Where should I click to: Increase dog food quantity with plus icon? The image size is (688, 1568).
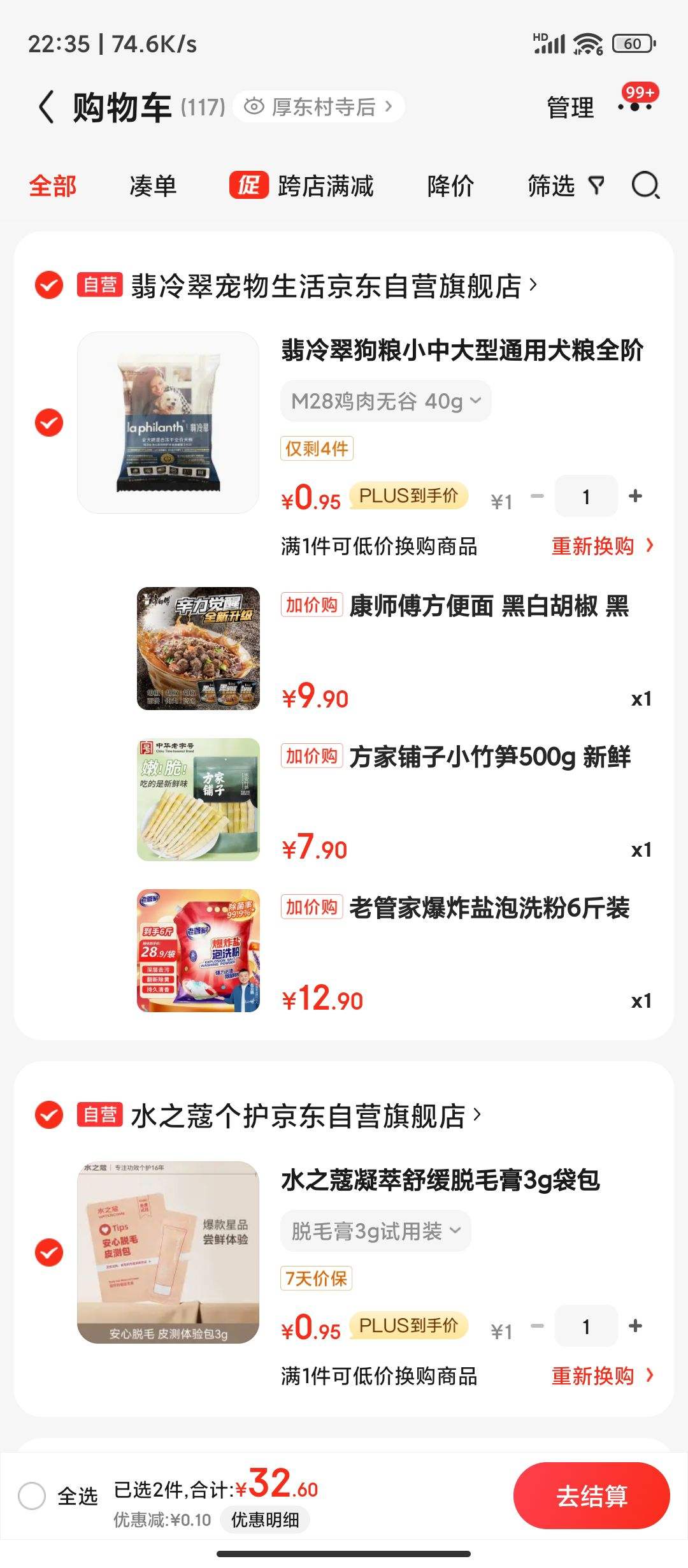coord(635,496)
